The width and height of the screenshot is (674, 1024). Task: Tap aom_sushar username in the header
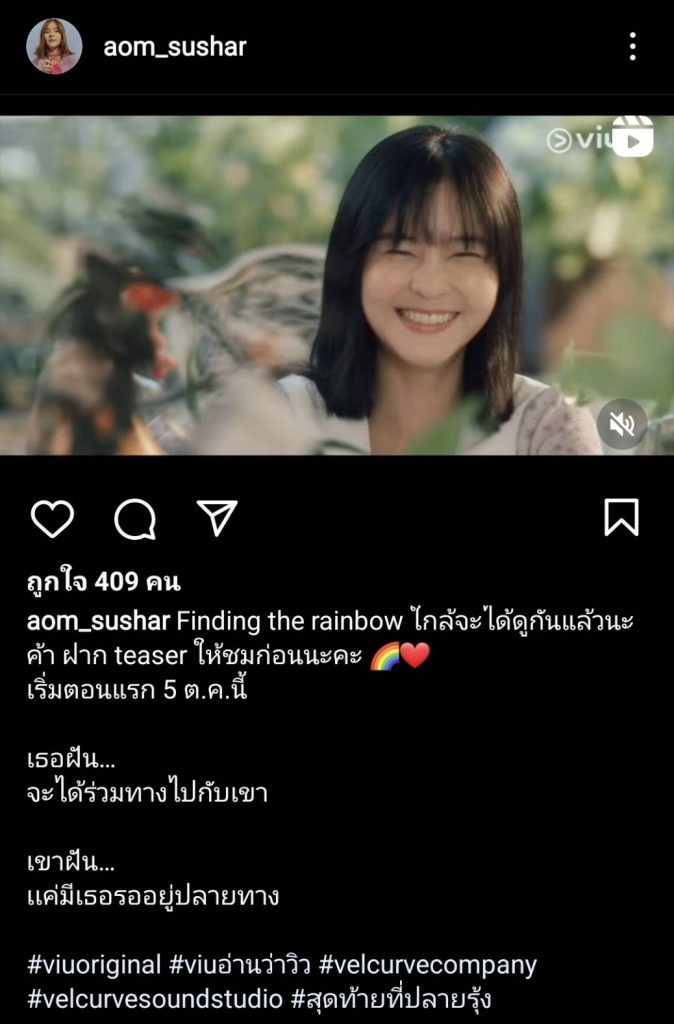click(175, 46)
